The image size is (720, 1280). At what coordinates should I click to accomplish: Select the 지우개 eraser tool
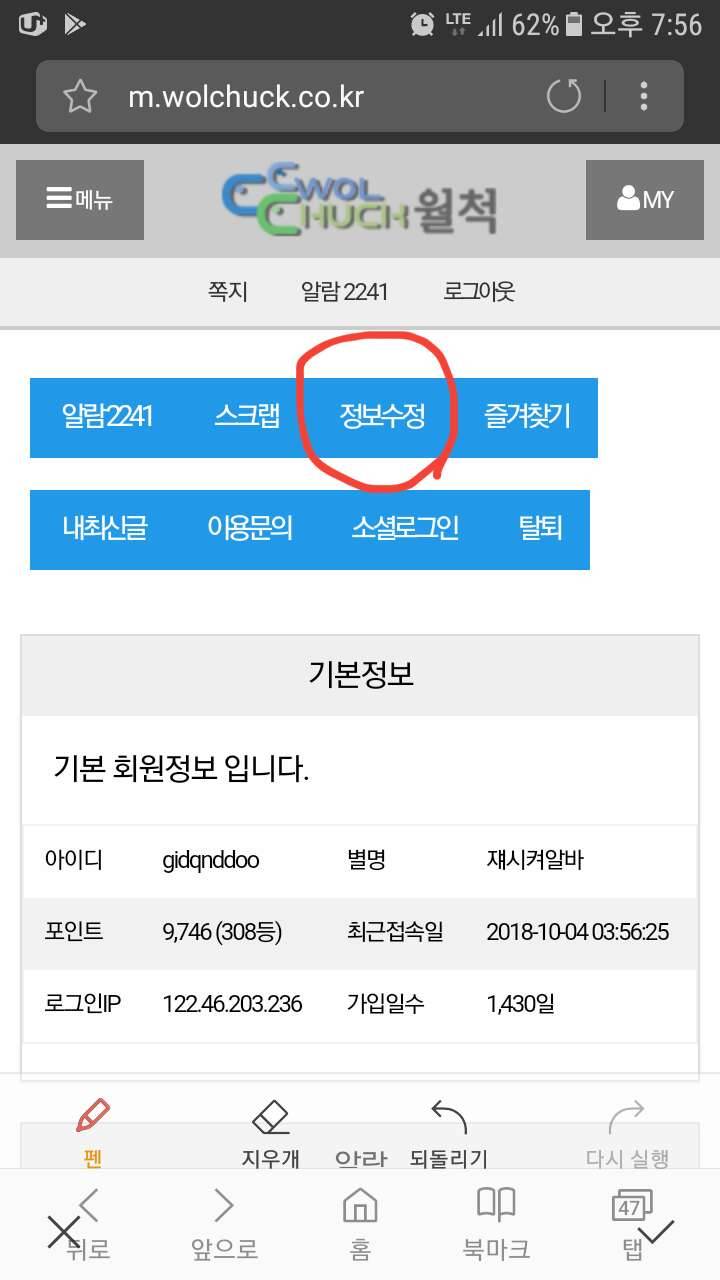tap(271, 1132)
